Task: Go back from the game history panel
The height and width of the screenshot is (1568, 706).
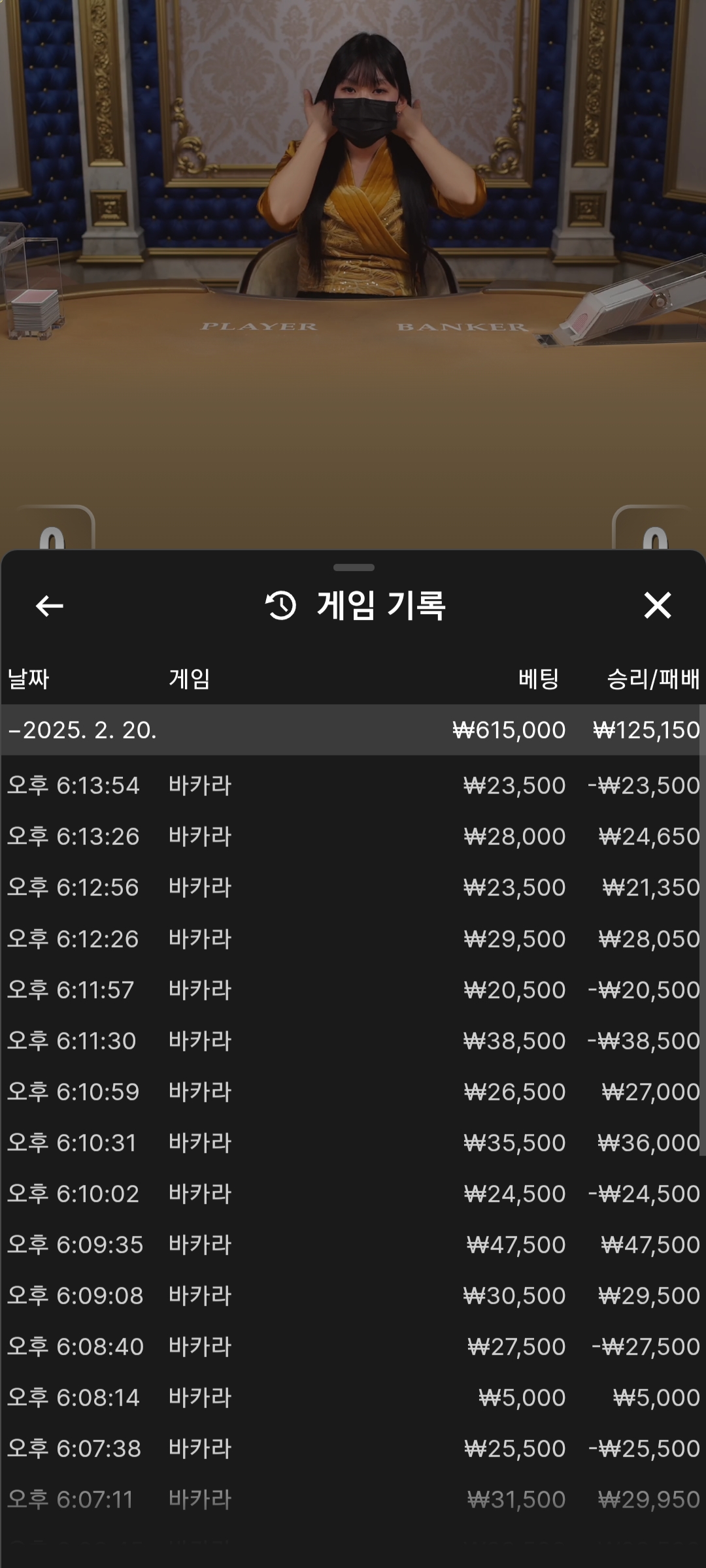Action: point(49,606)
